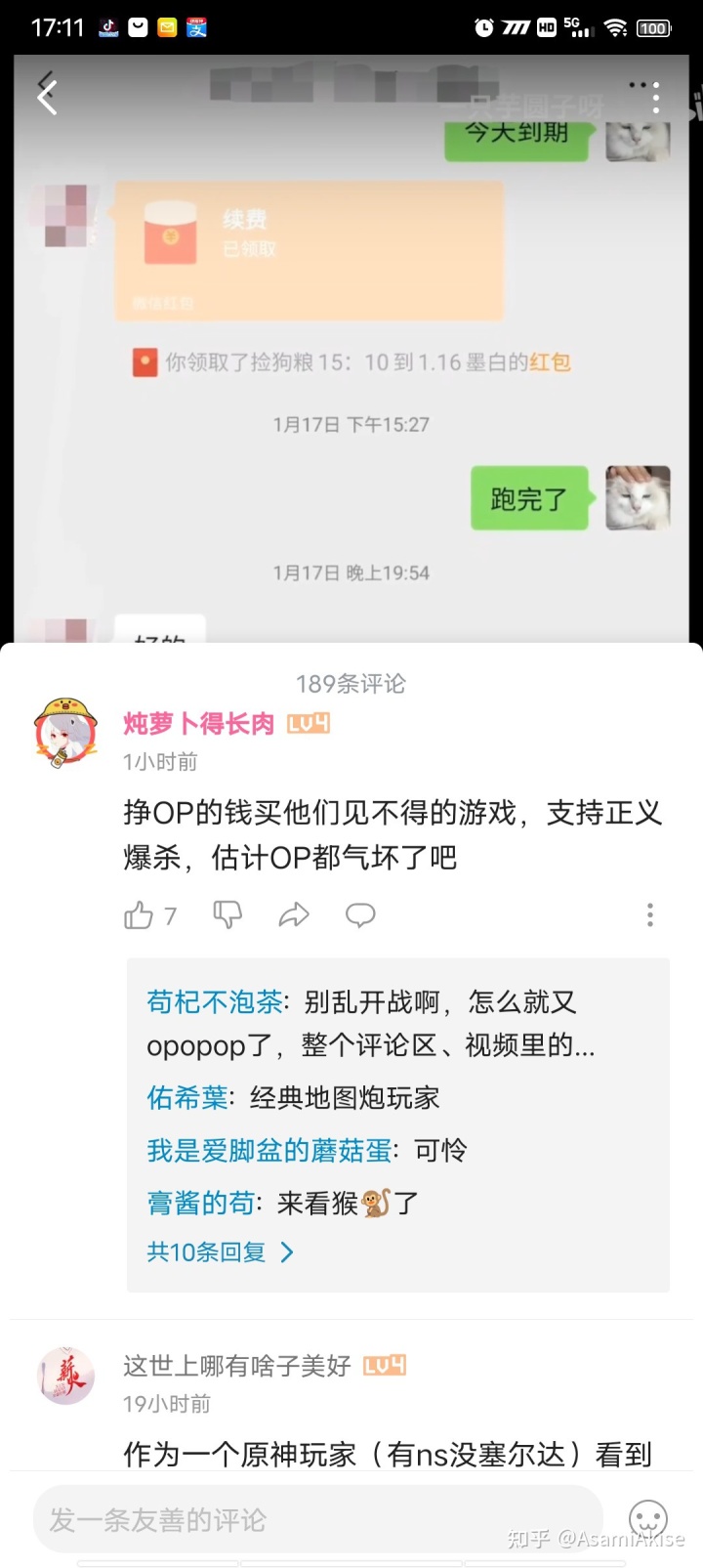View 膏酱的苟's profile from replies
The height and width of the screenshot is (1568, 703).
(x=200, y=1203)
